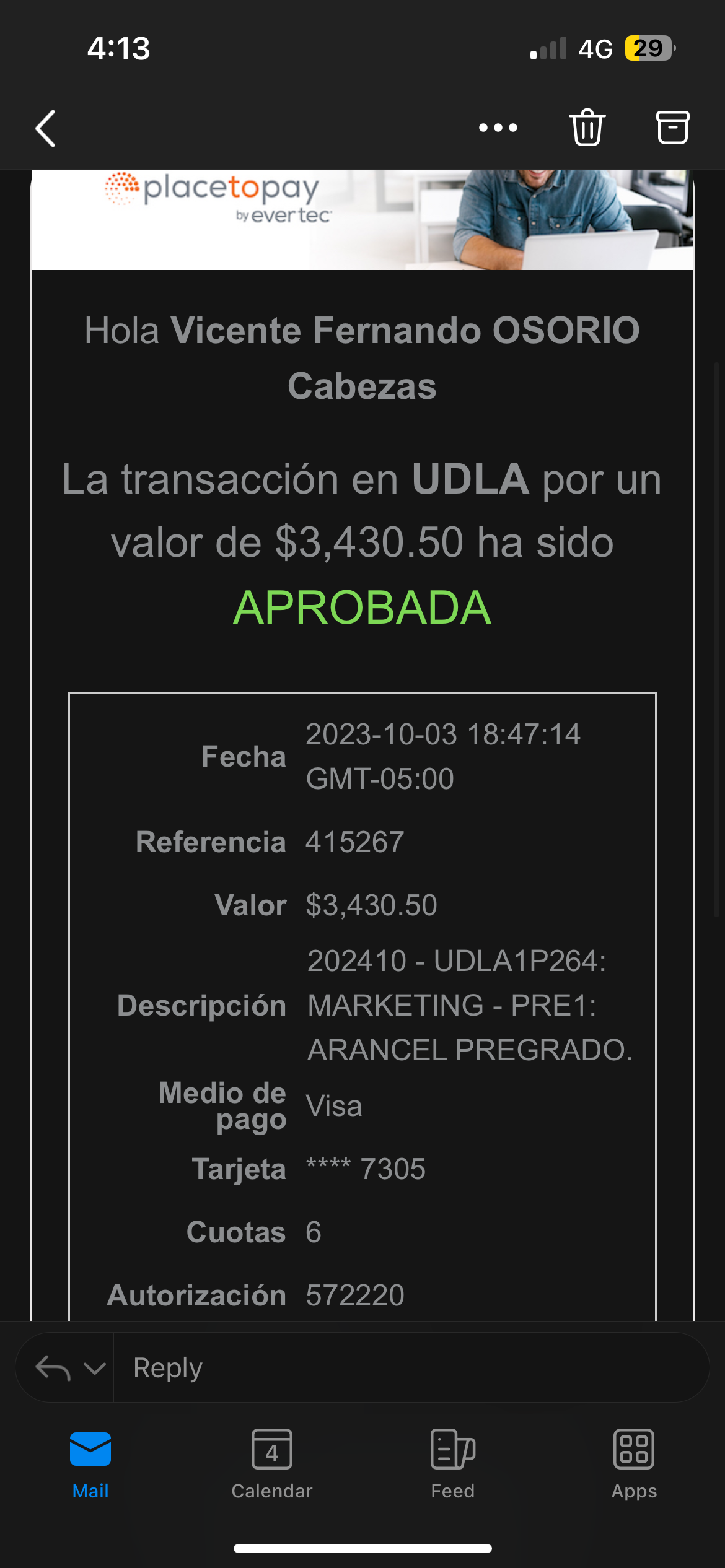Delete this email with the trash icon

click(586, 128)
